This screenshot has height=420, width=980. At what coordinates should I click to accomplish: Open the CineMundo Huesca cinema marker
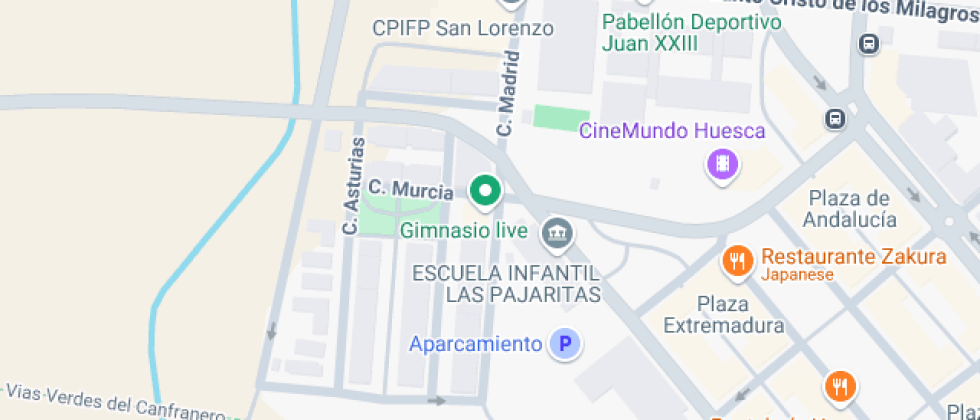(722, 165)
